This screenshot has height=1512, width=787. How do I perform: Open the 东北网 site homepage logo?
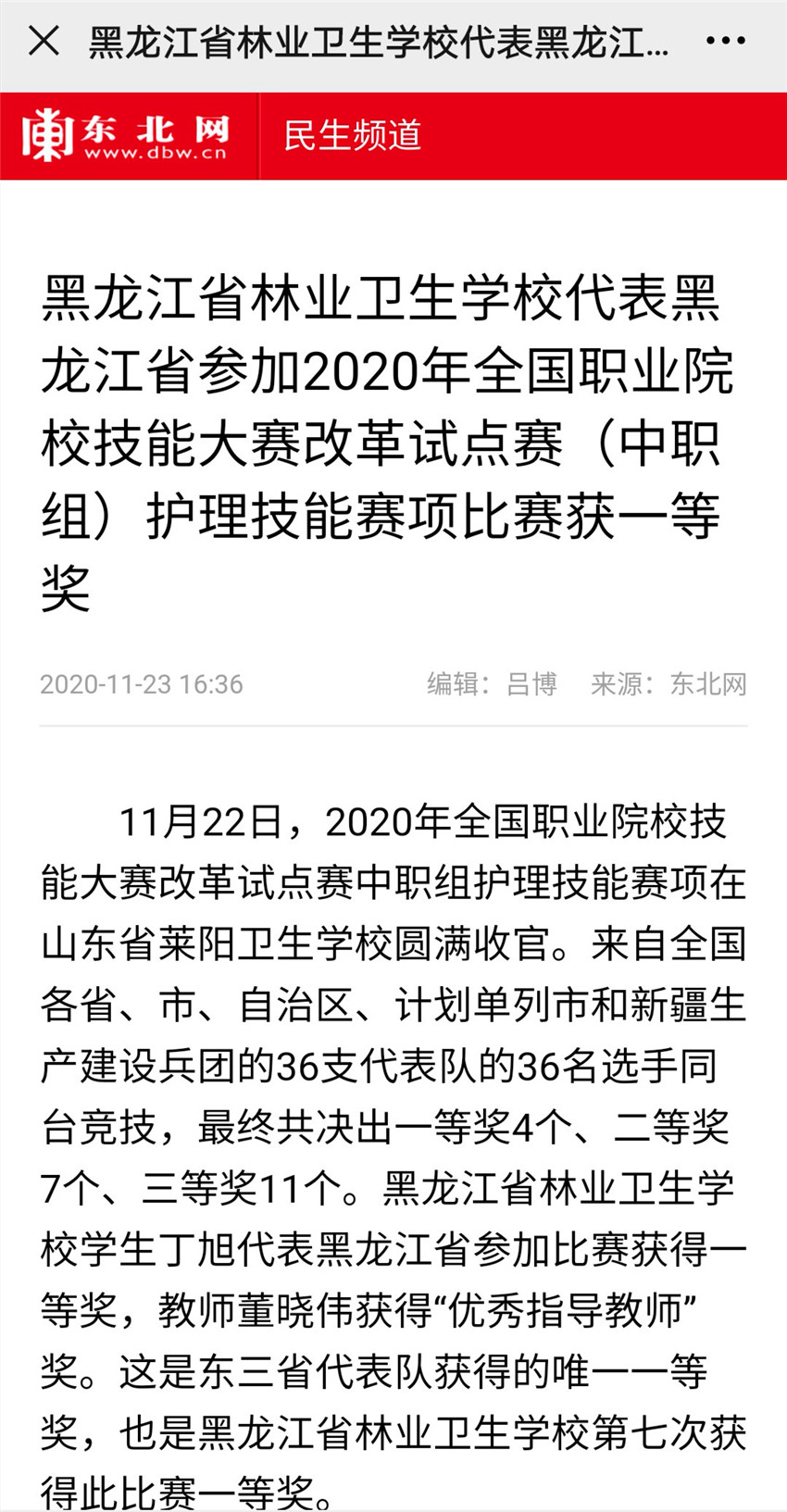point(127,136)
